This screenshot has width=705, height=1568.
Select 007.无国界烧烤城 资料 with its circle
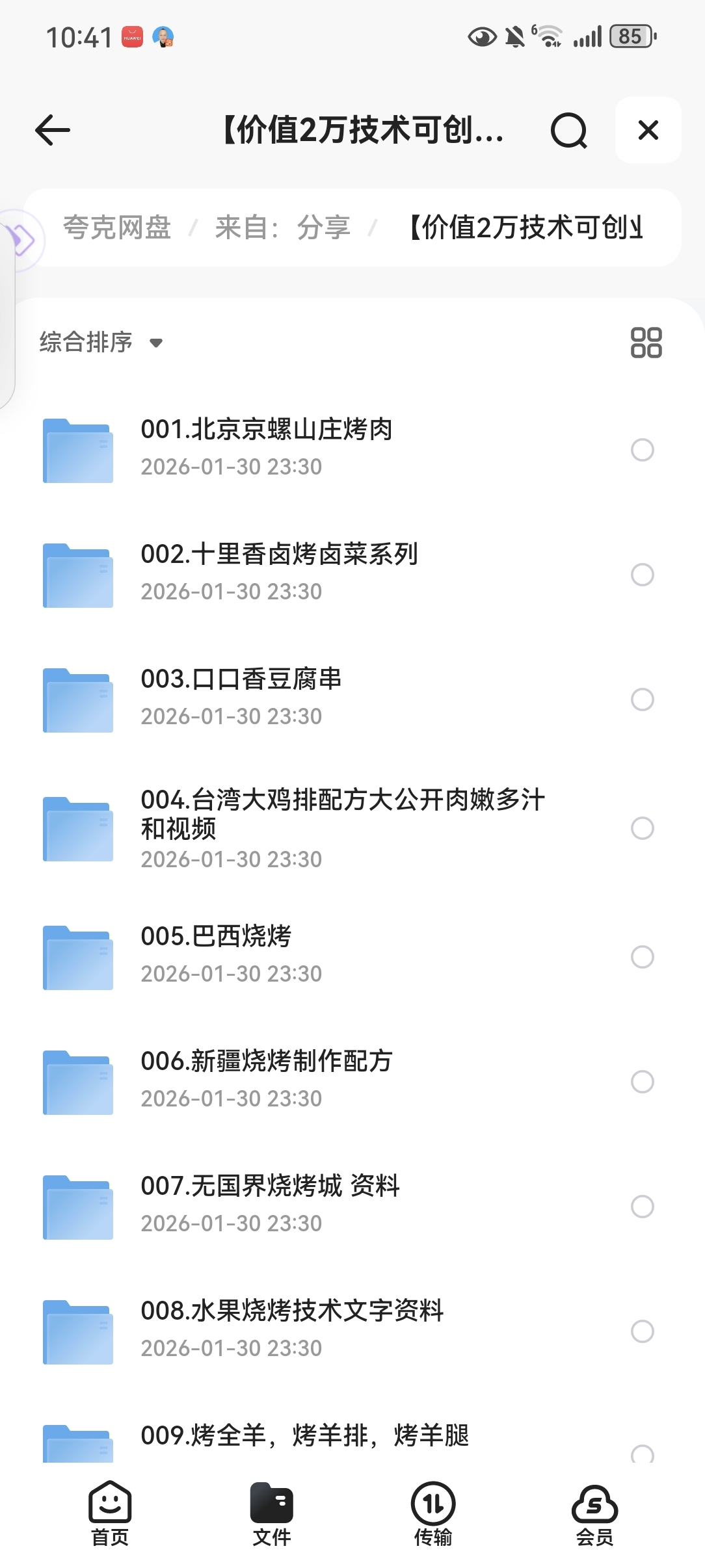[x=643, y=1207]
